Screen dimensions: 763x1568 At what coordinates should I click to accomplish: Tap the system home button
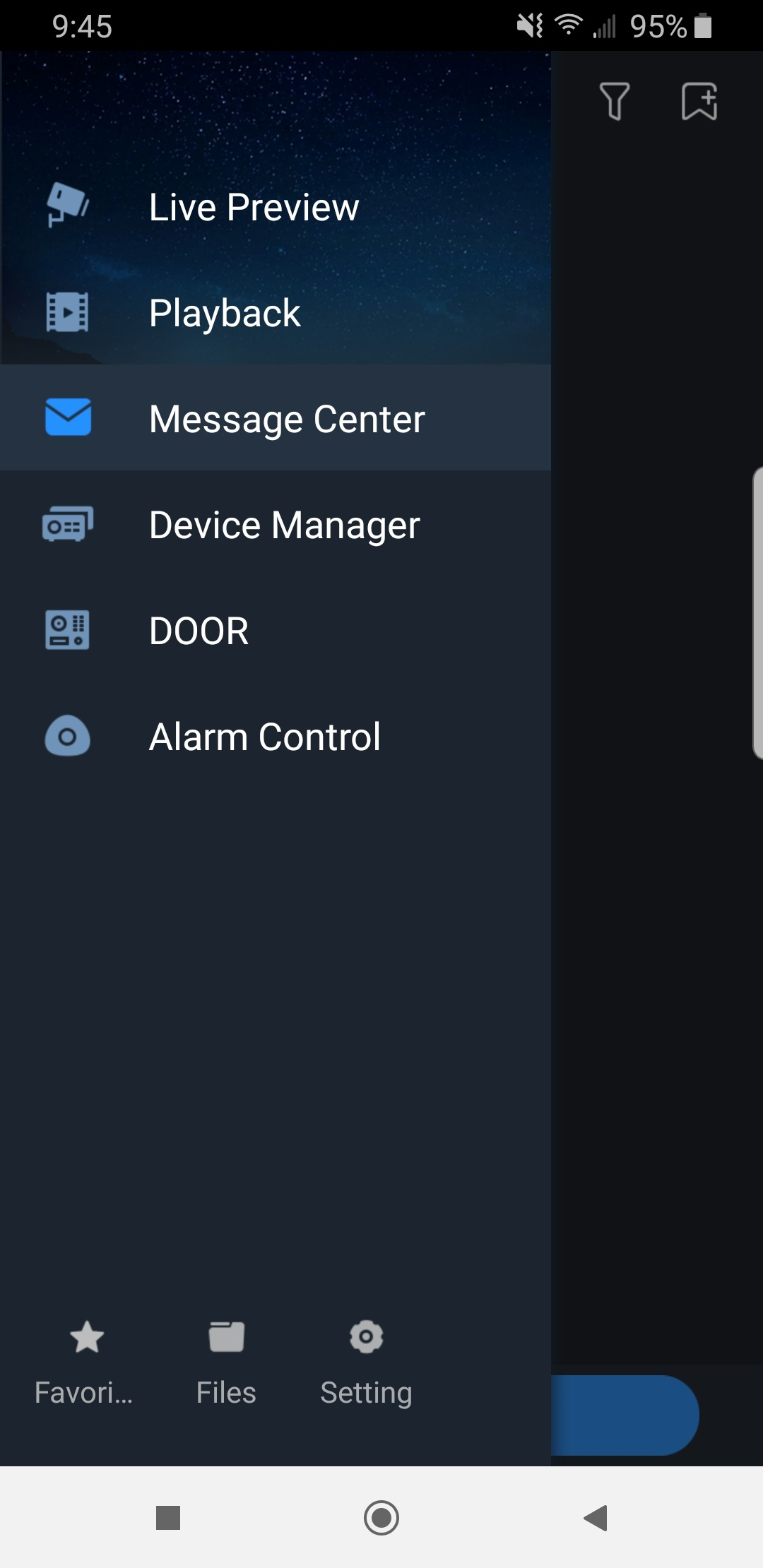click(x=381, y=1517)
